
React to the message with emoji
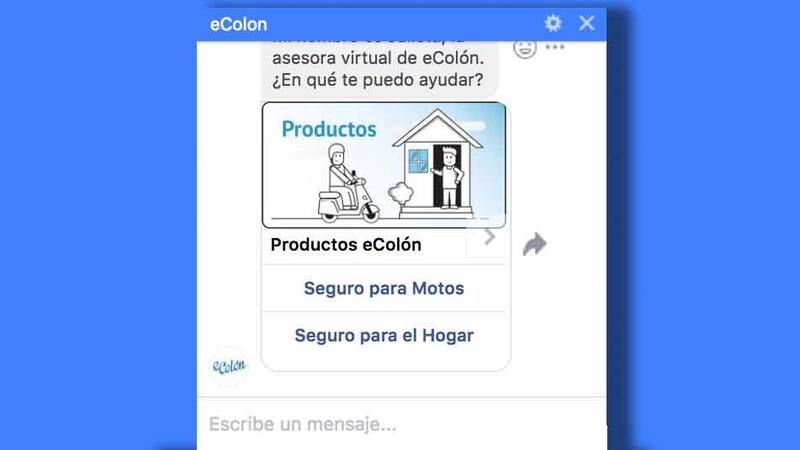523,47
